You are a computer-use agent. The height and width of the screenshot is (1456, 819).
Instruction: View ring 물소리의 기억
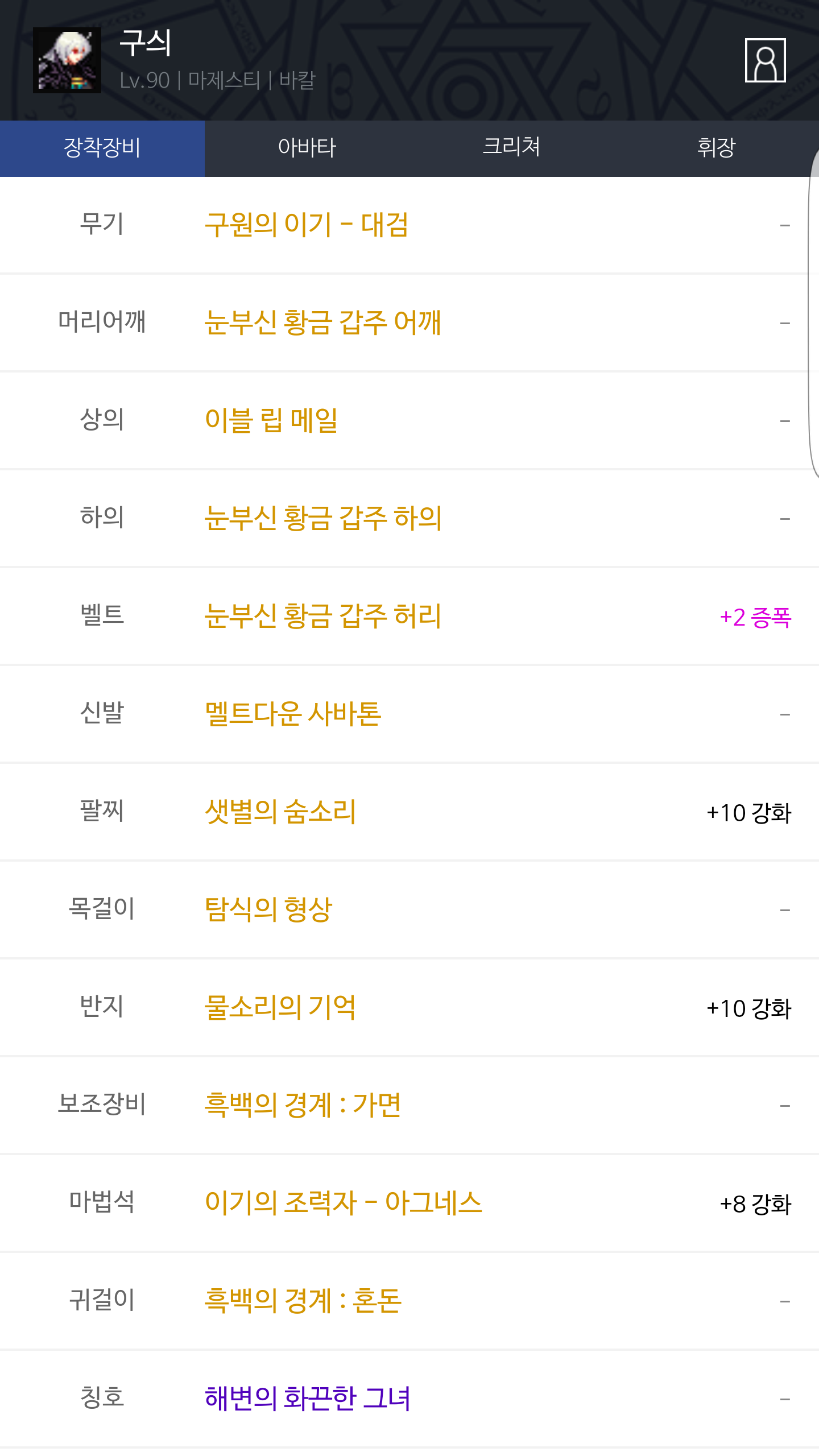click(280, 1007)
